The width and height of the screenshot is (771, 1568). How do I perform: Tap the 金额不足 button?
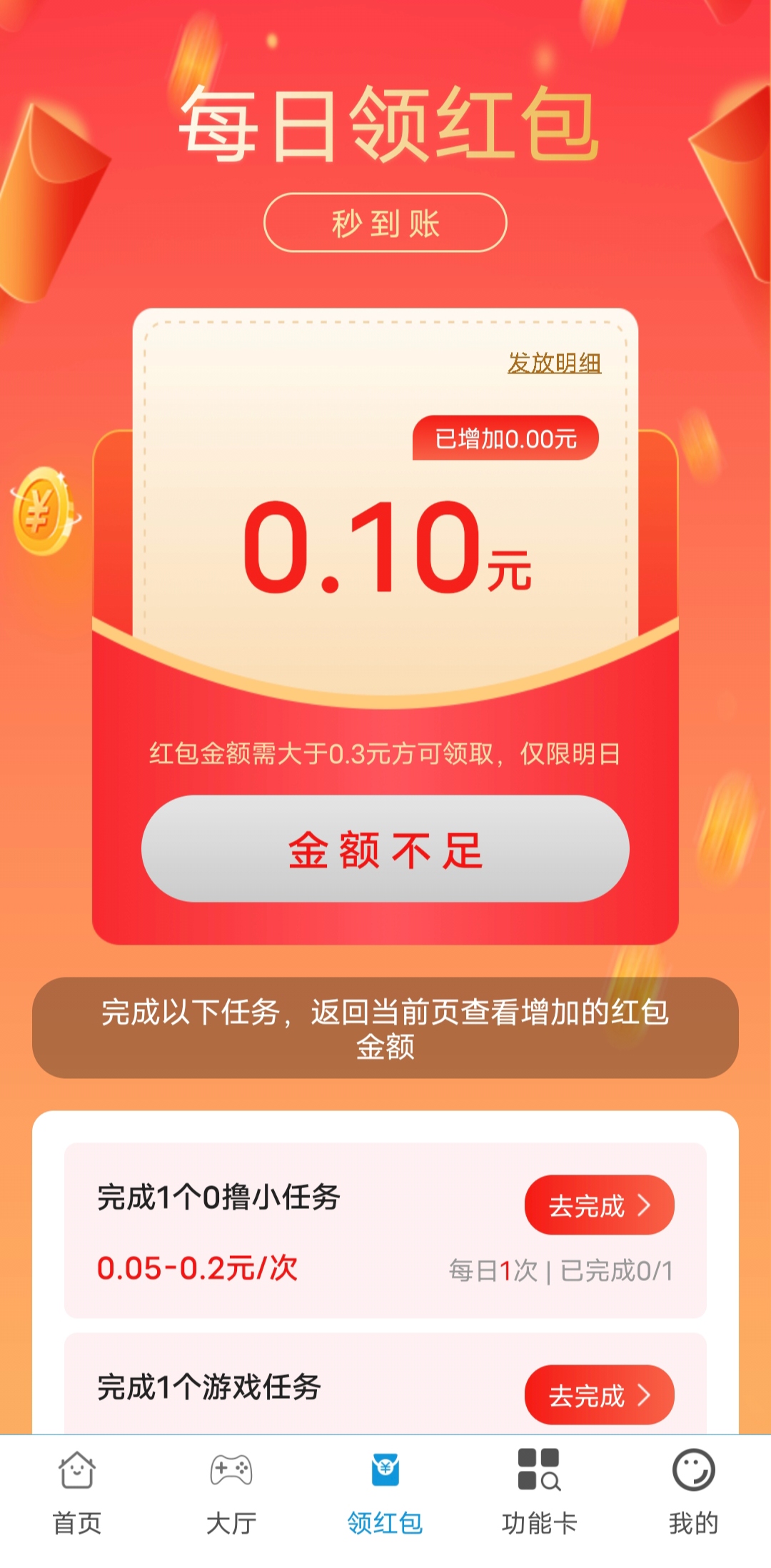pyautogui.click(x=385, y=849)
